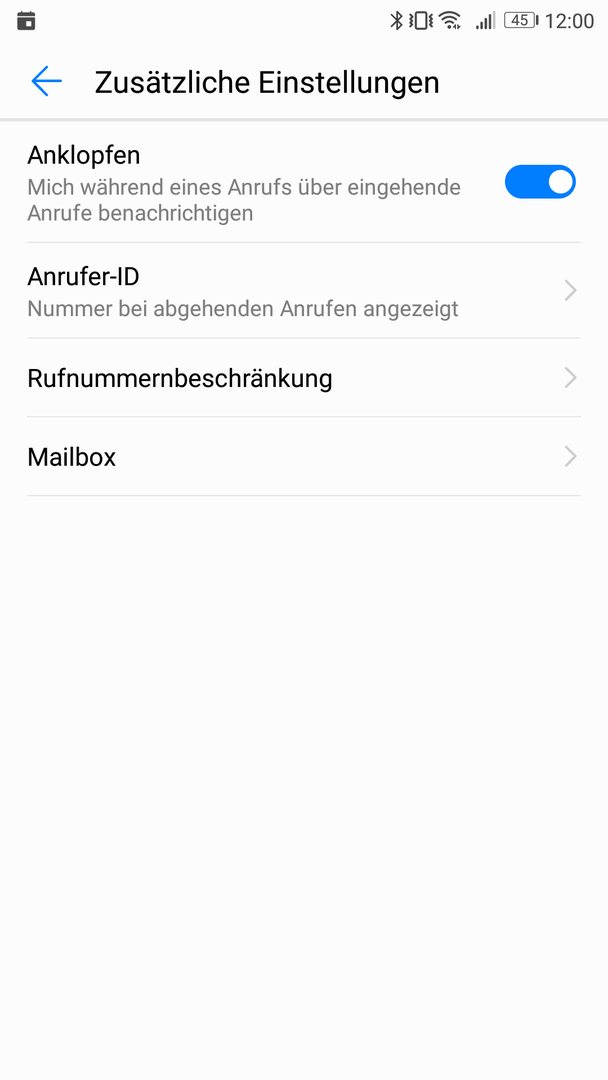Open the Anrufer-ID setting
608x1080 pixels.
tap(304, 291)
